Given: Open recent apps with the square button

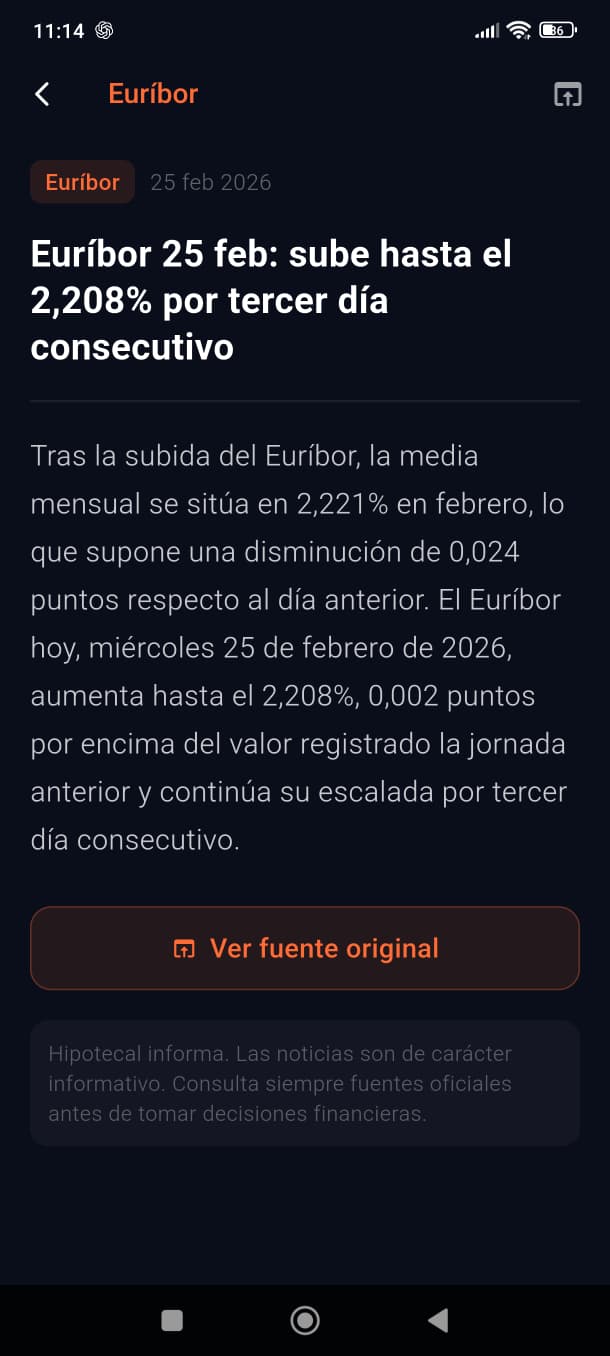Looking at the screenshot, I should [172, 1320].
